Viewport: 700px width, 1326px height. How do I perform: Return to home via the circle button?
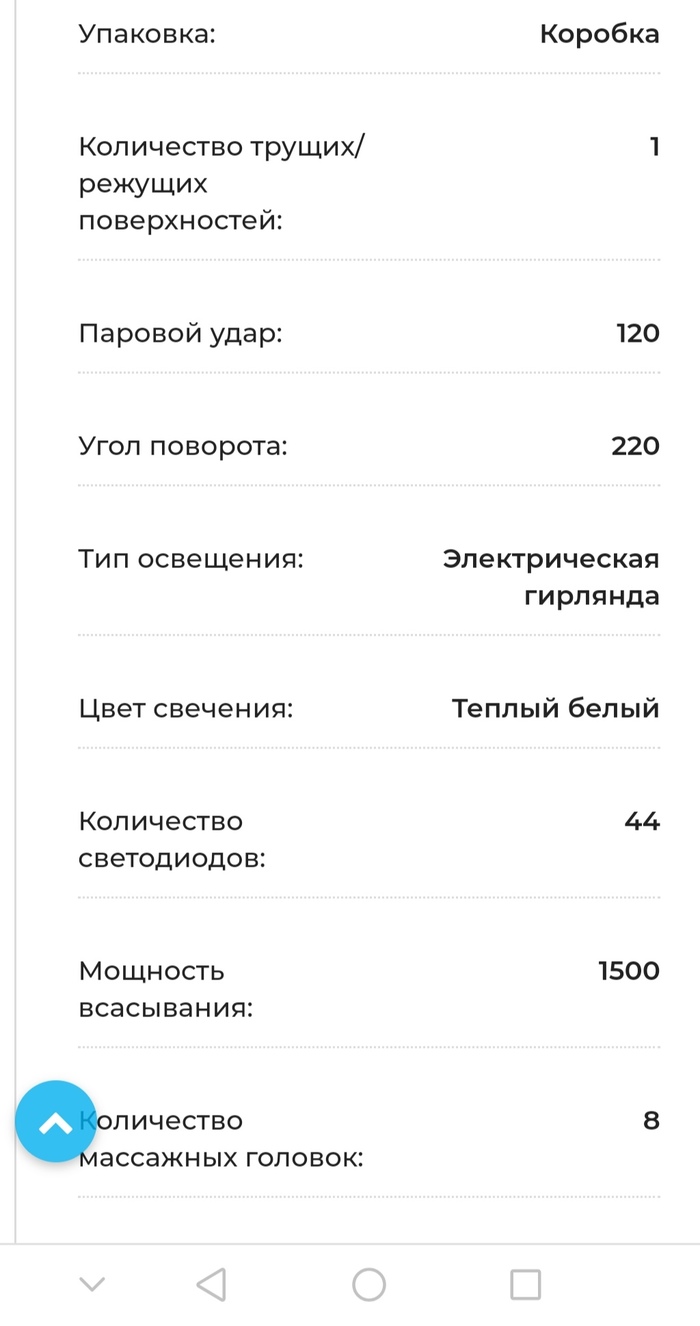point(369,1284)
